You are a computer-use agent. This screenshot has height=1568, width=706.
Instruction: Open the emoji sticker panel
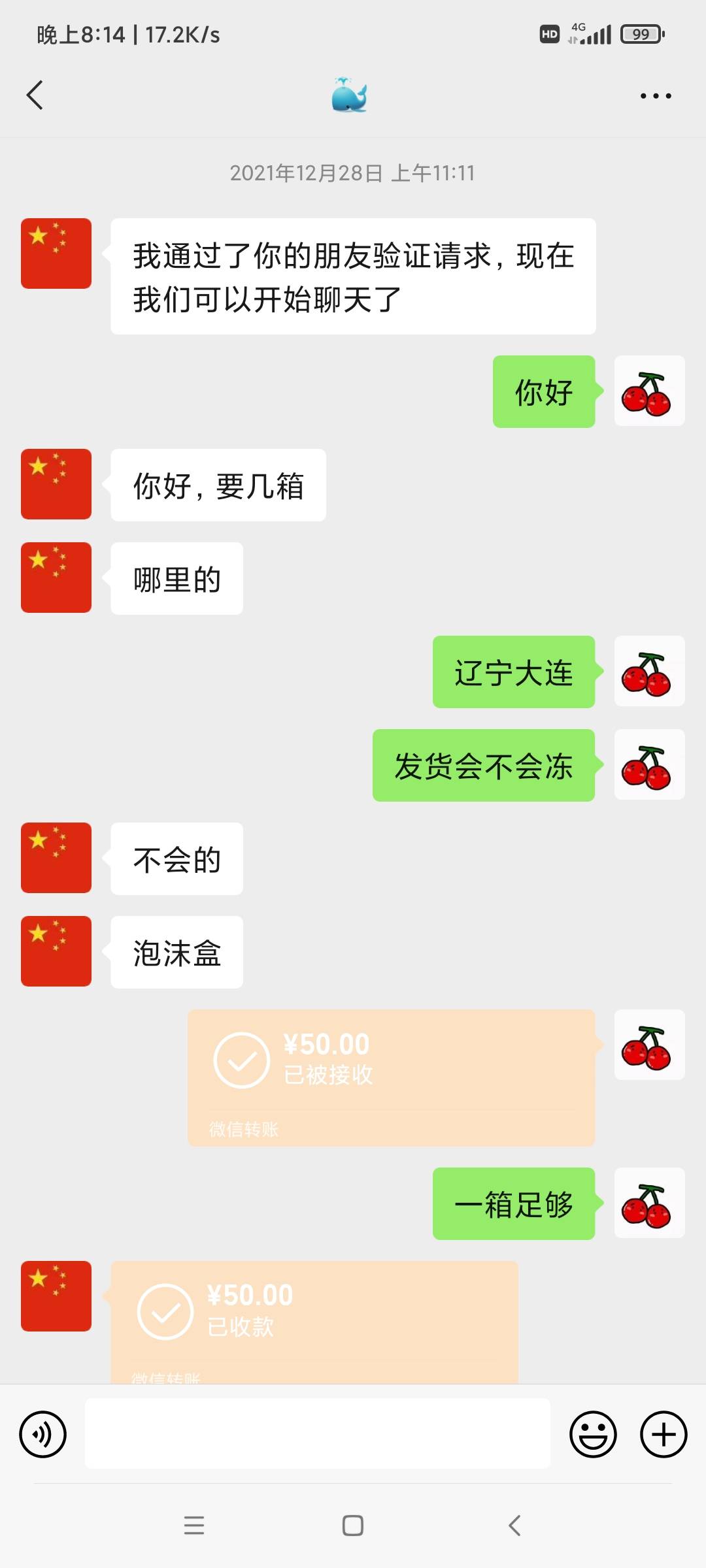point(594,1434)
